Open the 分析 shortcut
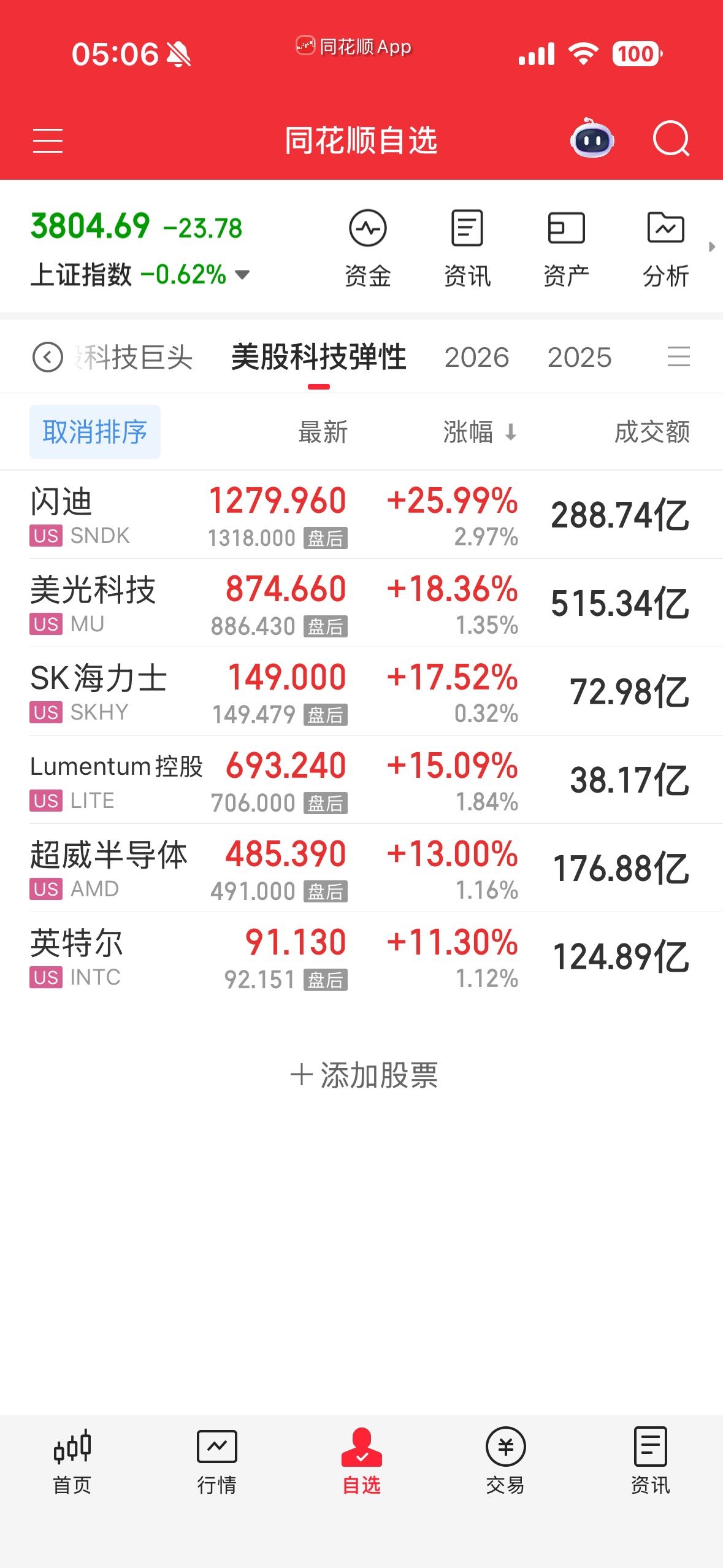This screenshot has height=1568, width=723. coord(665,248)
